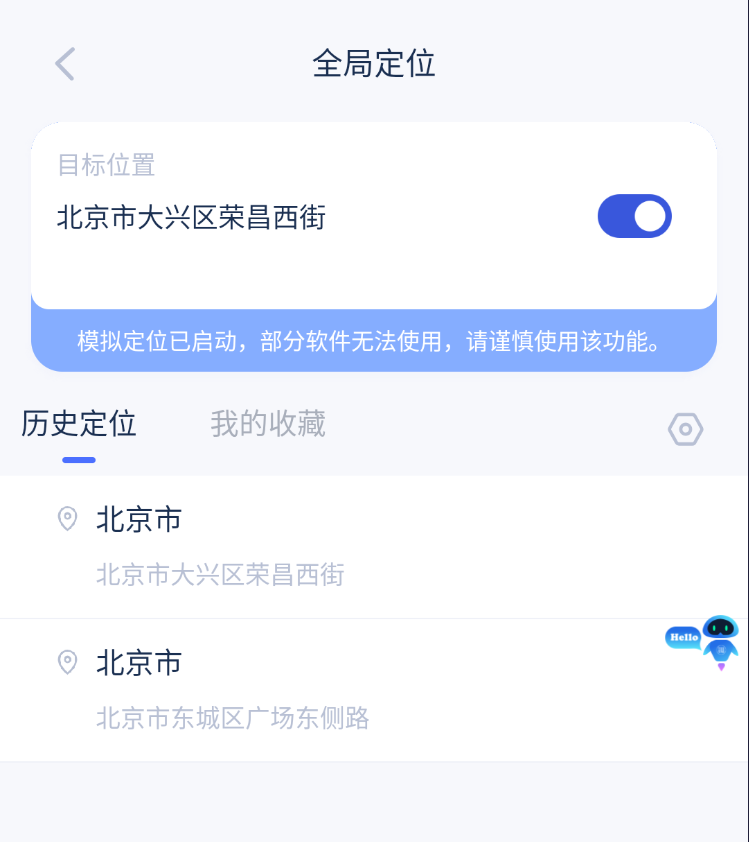Go back from 全局定位 page
This screenshot has height=842, width=749.
(x=65, y=64)
